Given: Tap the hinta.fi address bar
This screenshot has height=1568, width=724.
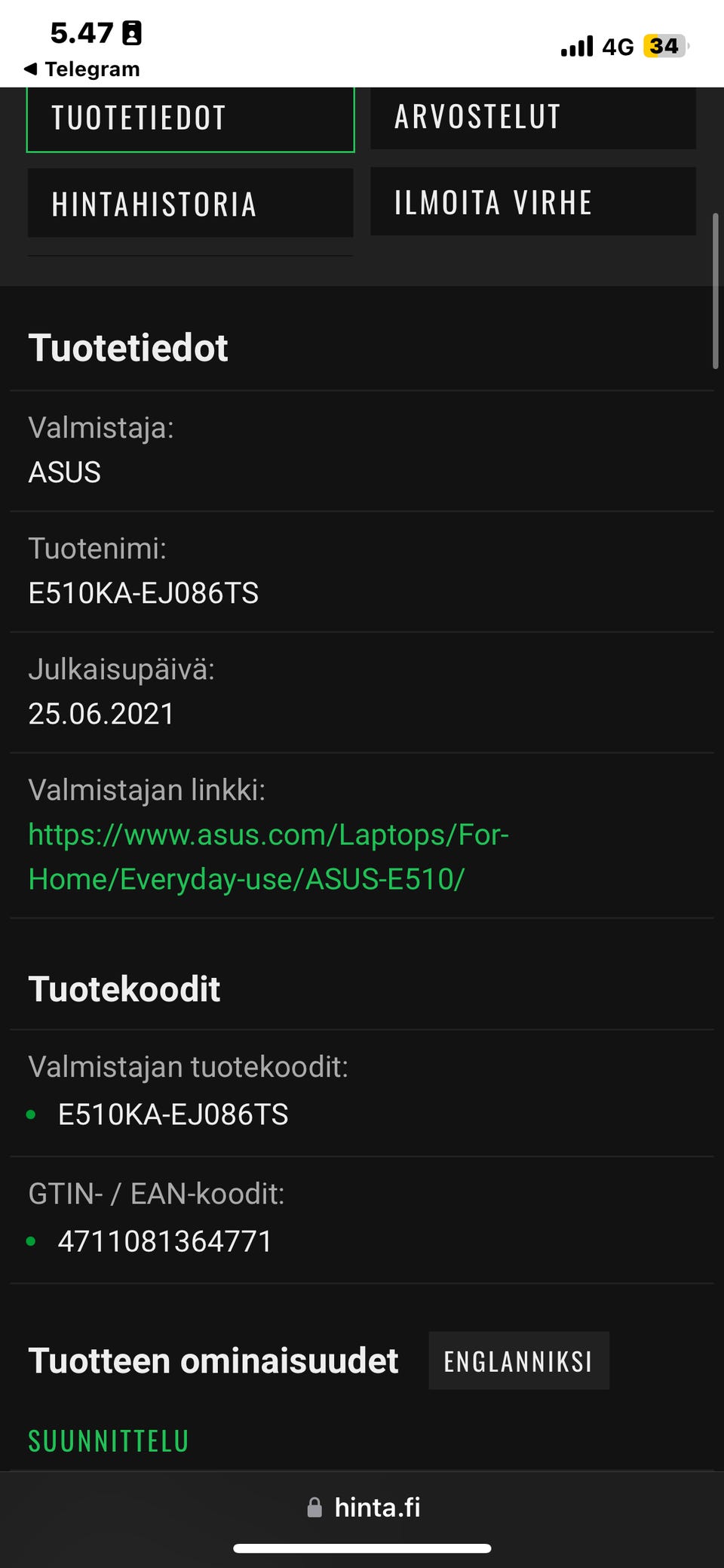Looking at the screenshot, I should 377,1506.
